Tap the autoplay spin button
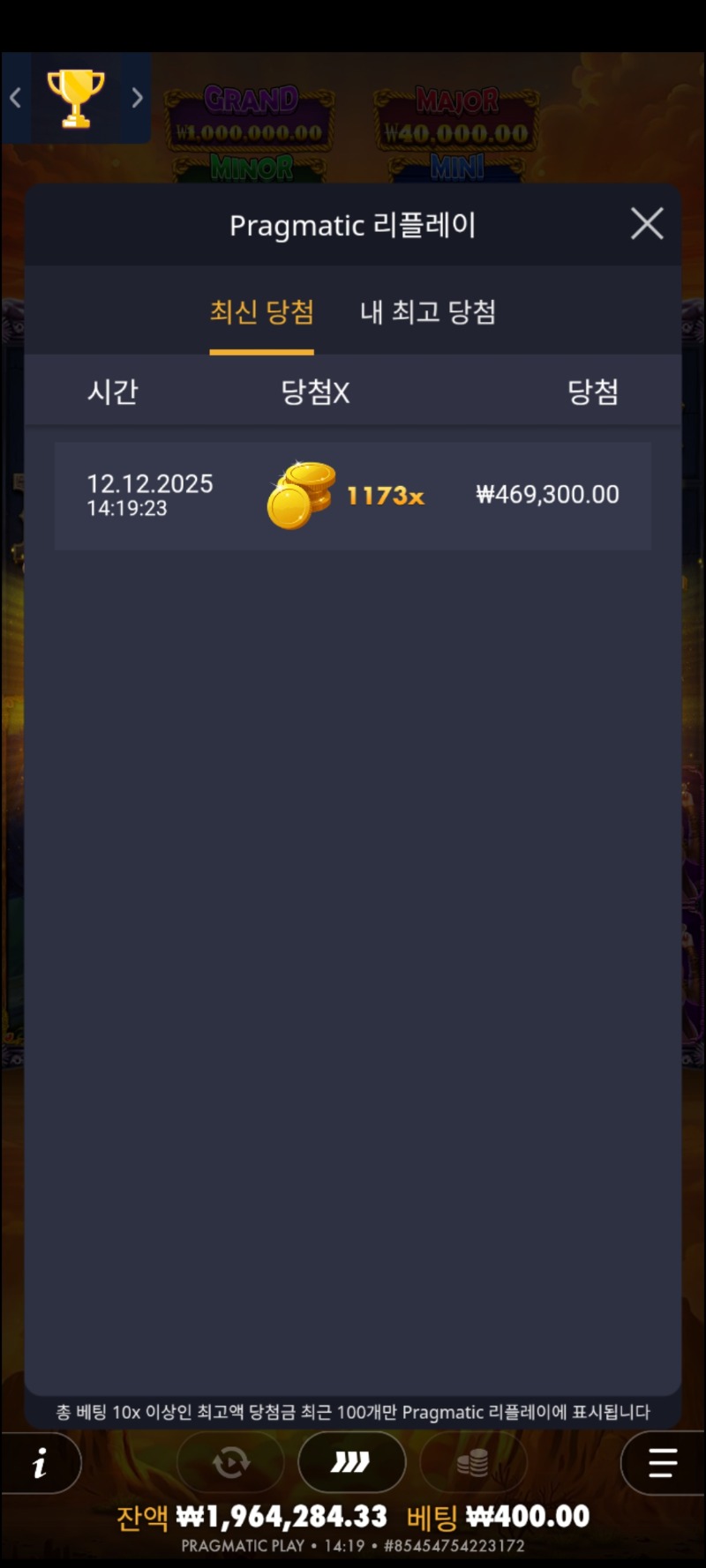Viewport: 706px width, 1568px height. tap(231, 1463)
